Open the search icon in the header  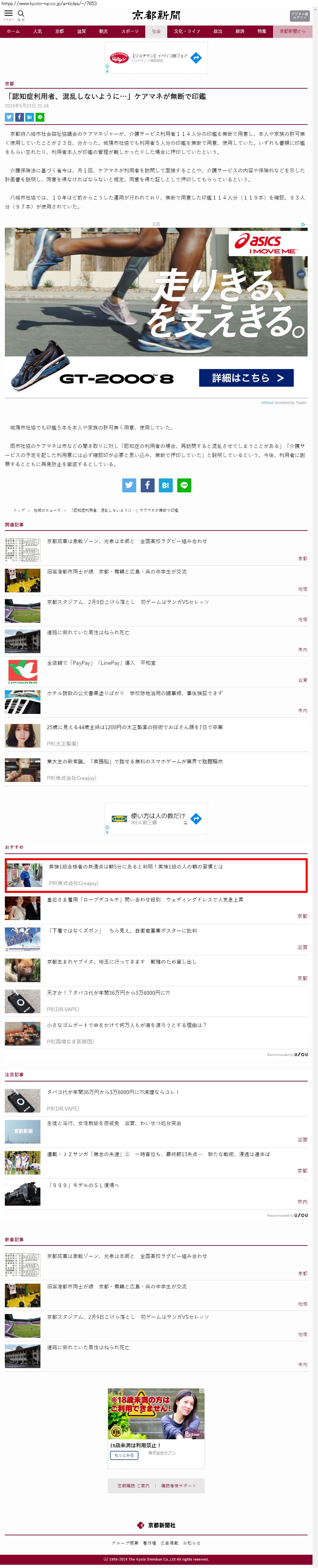[x=21, y=14]
